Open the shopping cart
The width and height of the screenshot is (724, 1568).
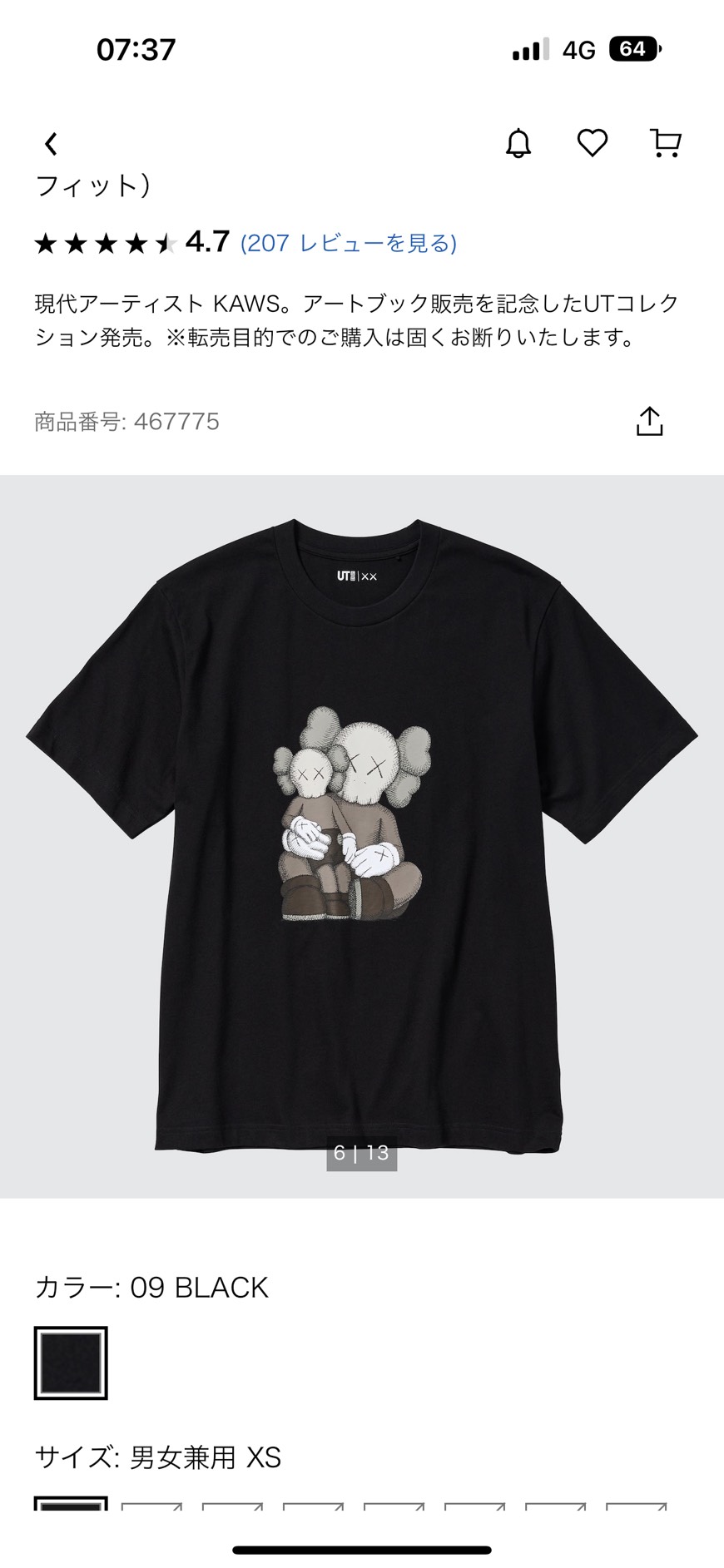[665, 143]
